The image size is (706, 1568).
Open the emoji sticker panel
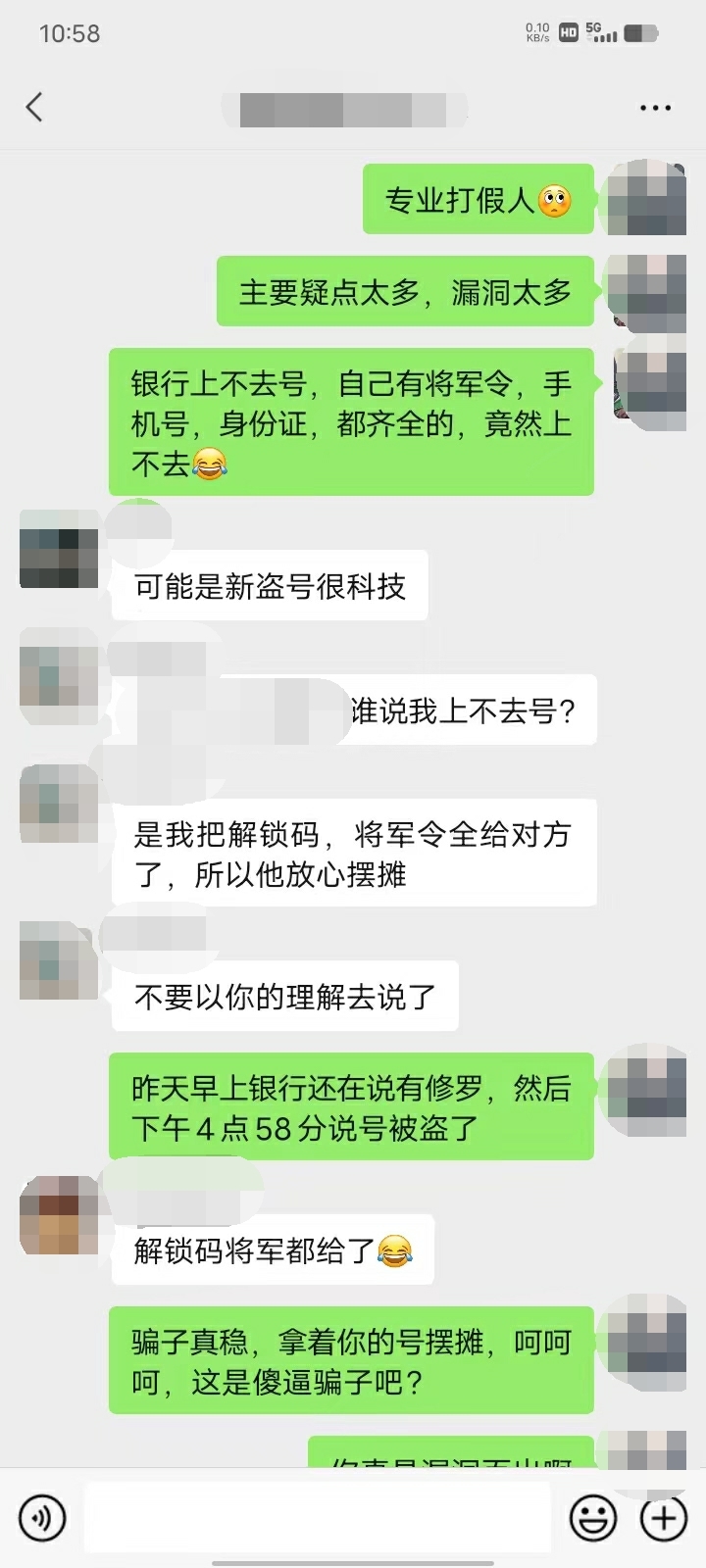[593, 1518]
